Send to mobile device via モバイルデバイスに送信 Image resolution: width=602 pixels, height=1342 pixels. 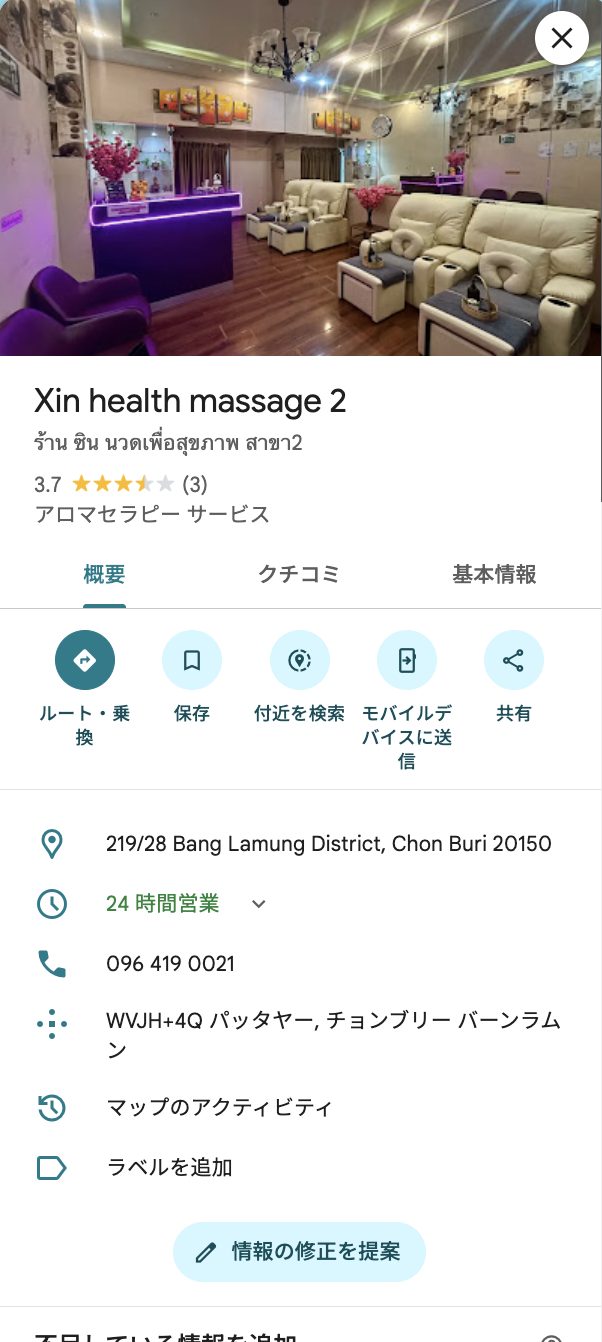tap(406, 661)
